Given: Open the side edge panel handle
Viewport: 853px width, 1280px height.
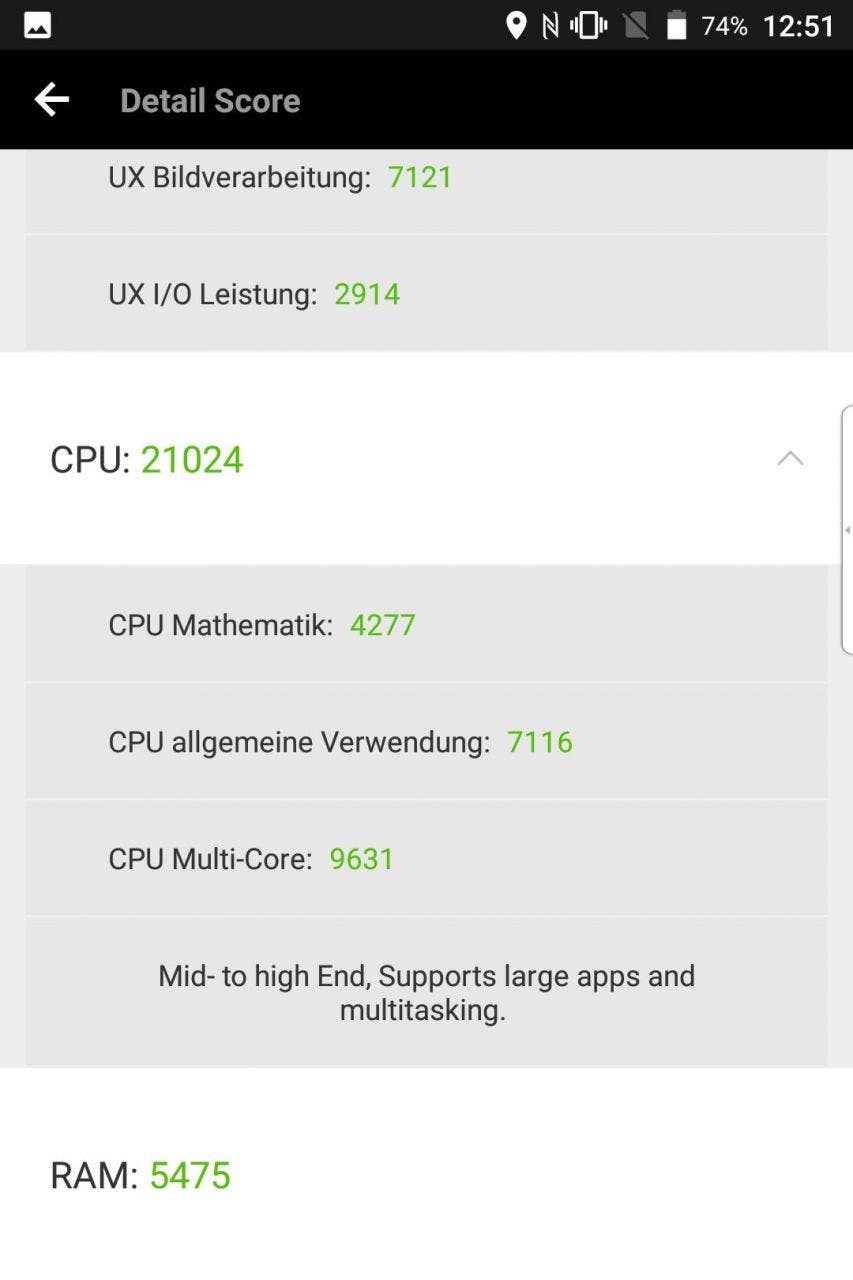Looking at the screenshot, I should tap(847, 530).
